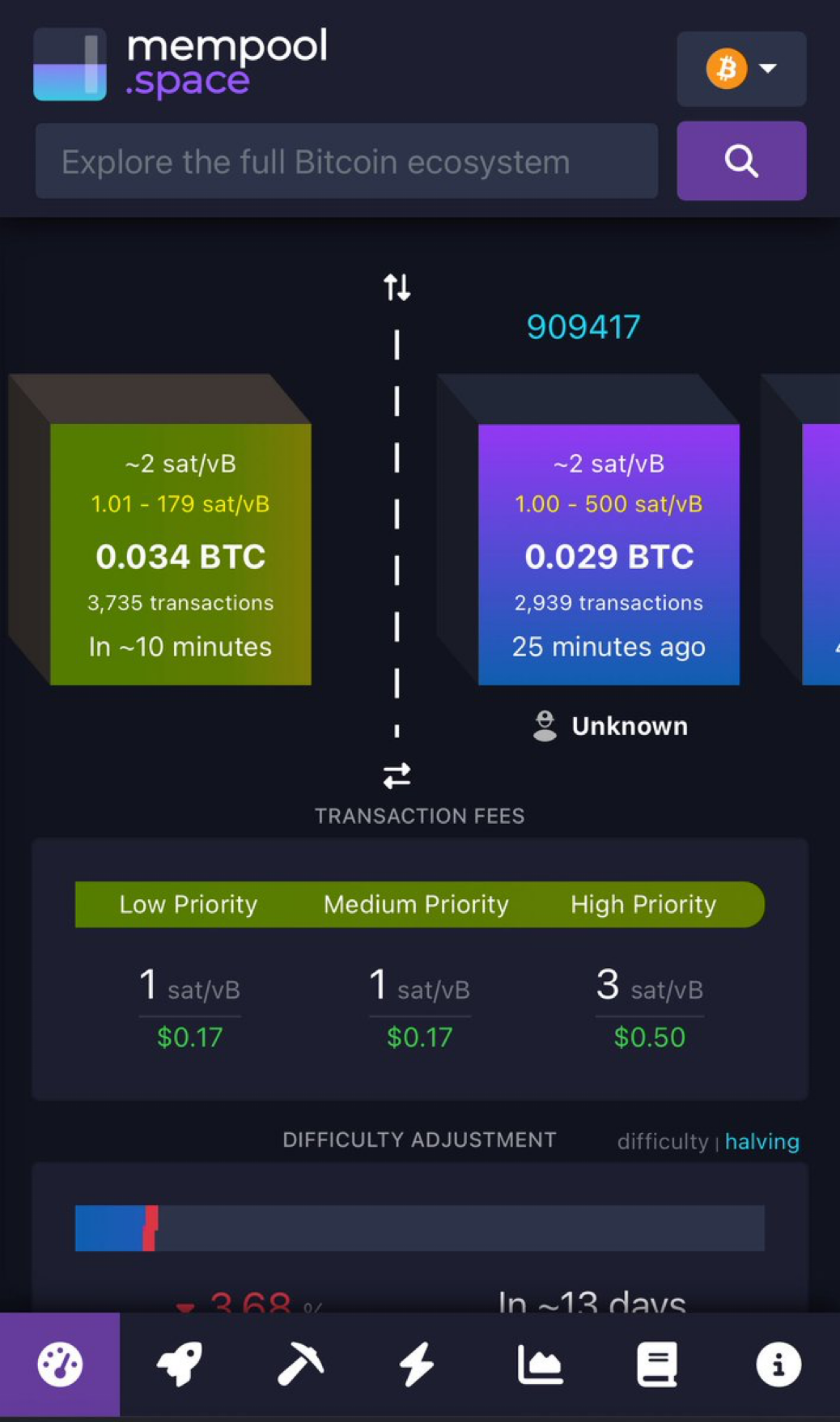Flip block direction with horizontal arrows icon
840x1422 pixels.
coord(397,776)
